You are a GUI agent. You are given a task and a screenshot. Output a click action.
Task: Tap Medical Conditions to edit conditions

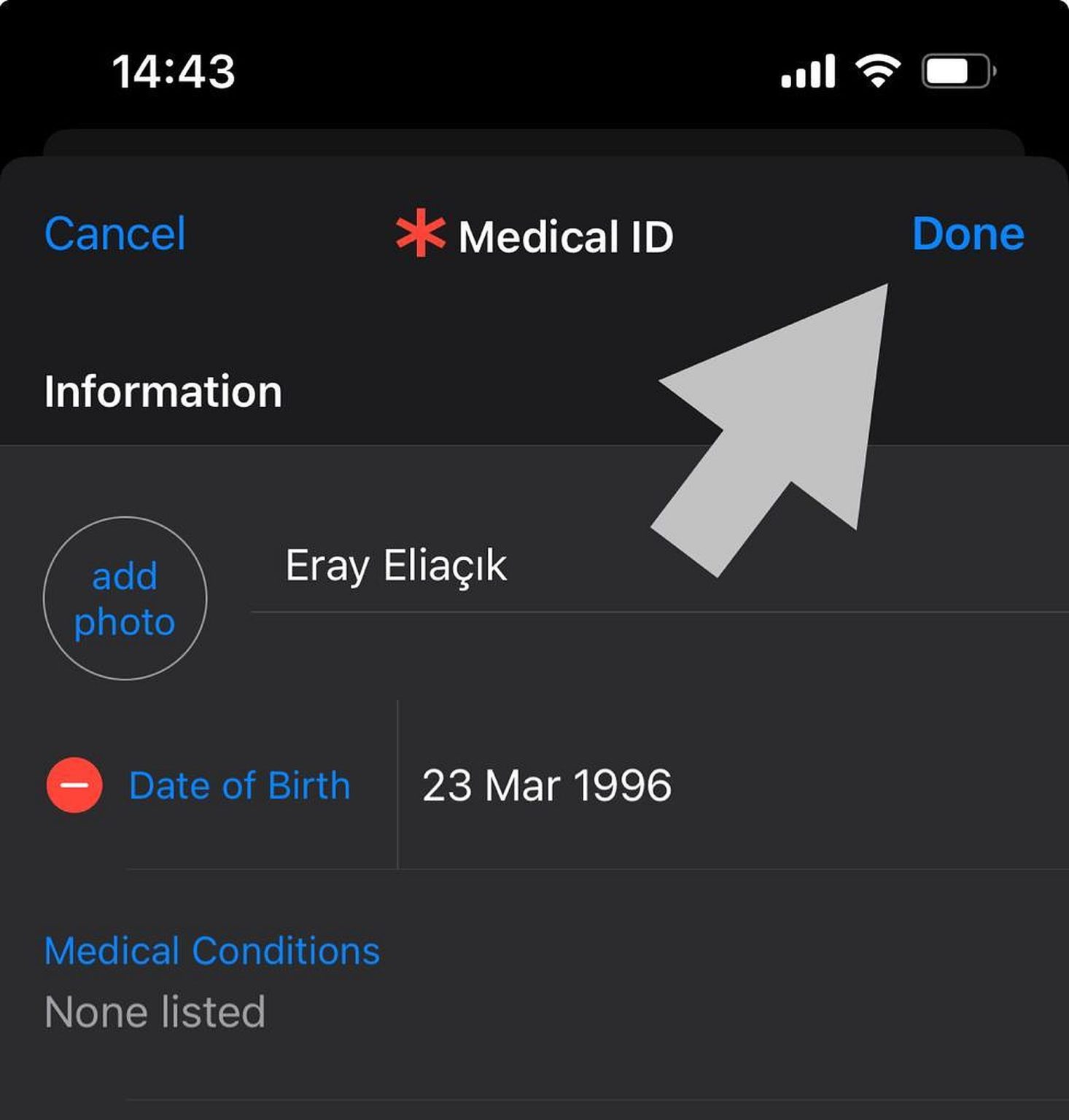point(211,950)
